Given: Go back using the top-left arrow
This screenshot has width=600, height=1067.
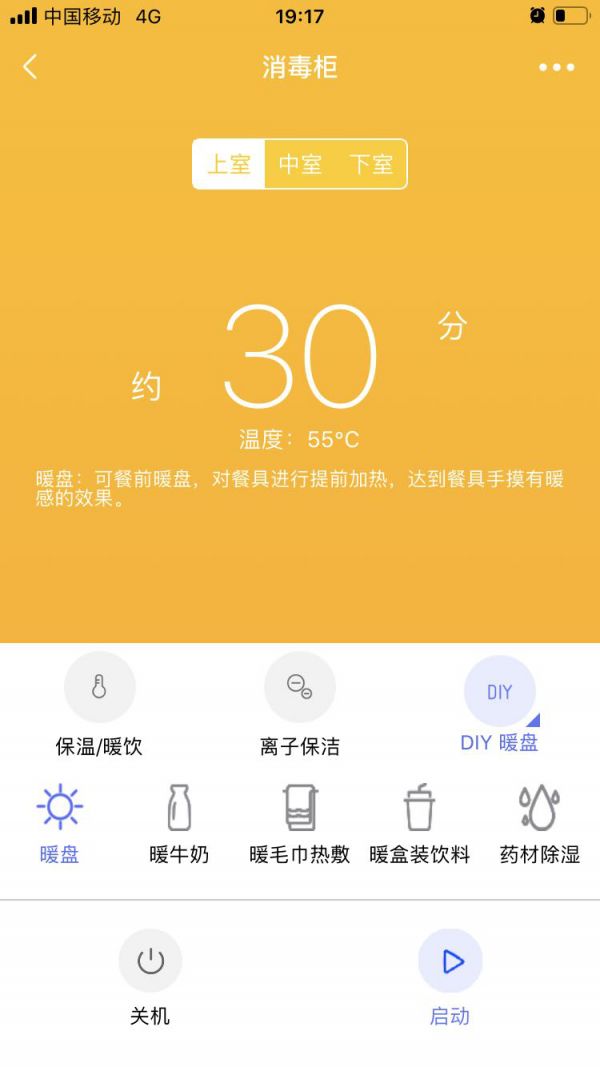Looking at the screenshot, I should [x=30, y=67].
